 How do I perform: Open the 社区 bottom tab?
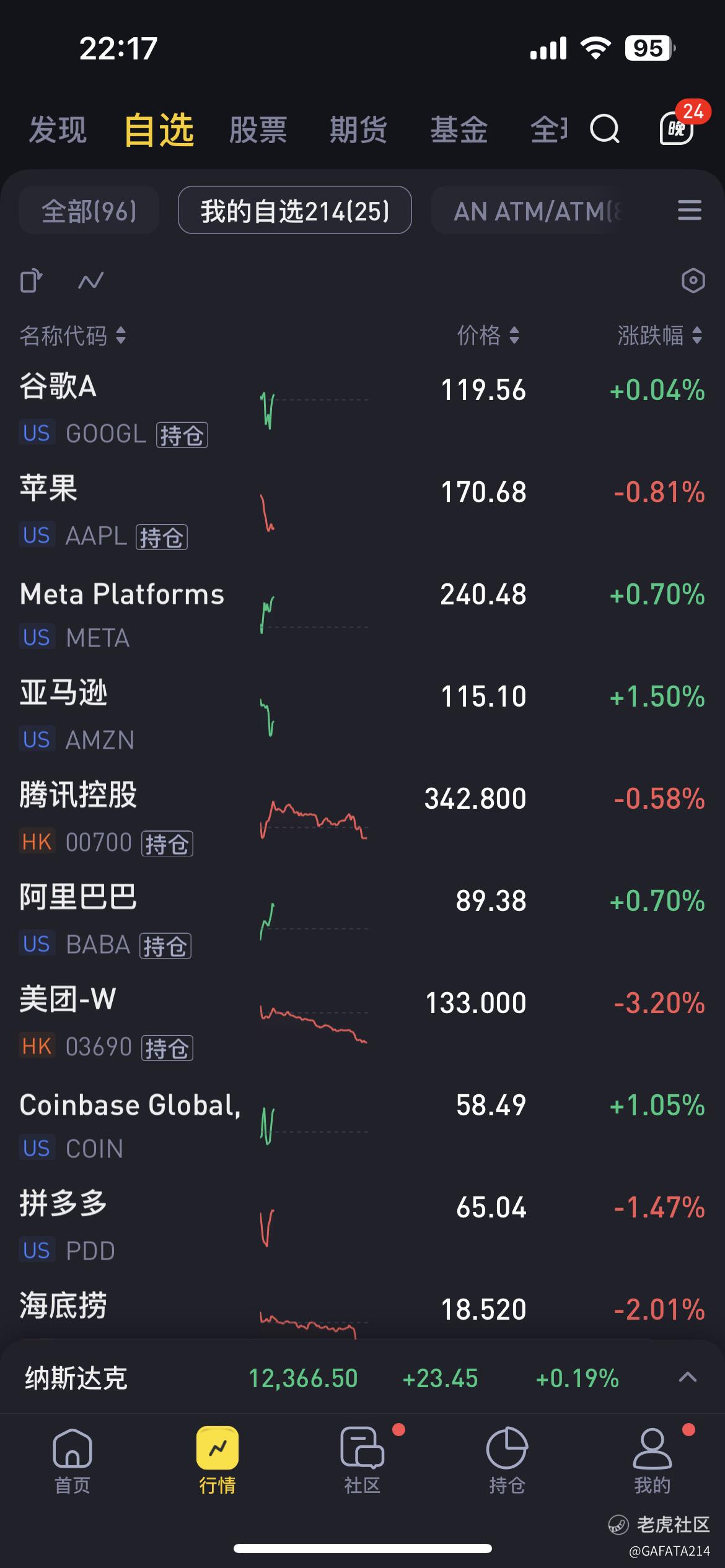click(362, 1461)
